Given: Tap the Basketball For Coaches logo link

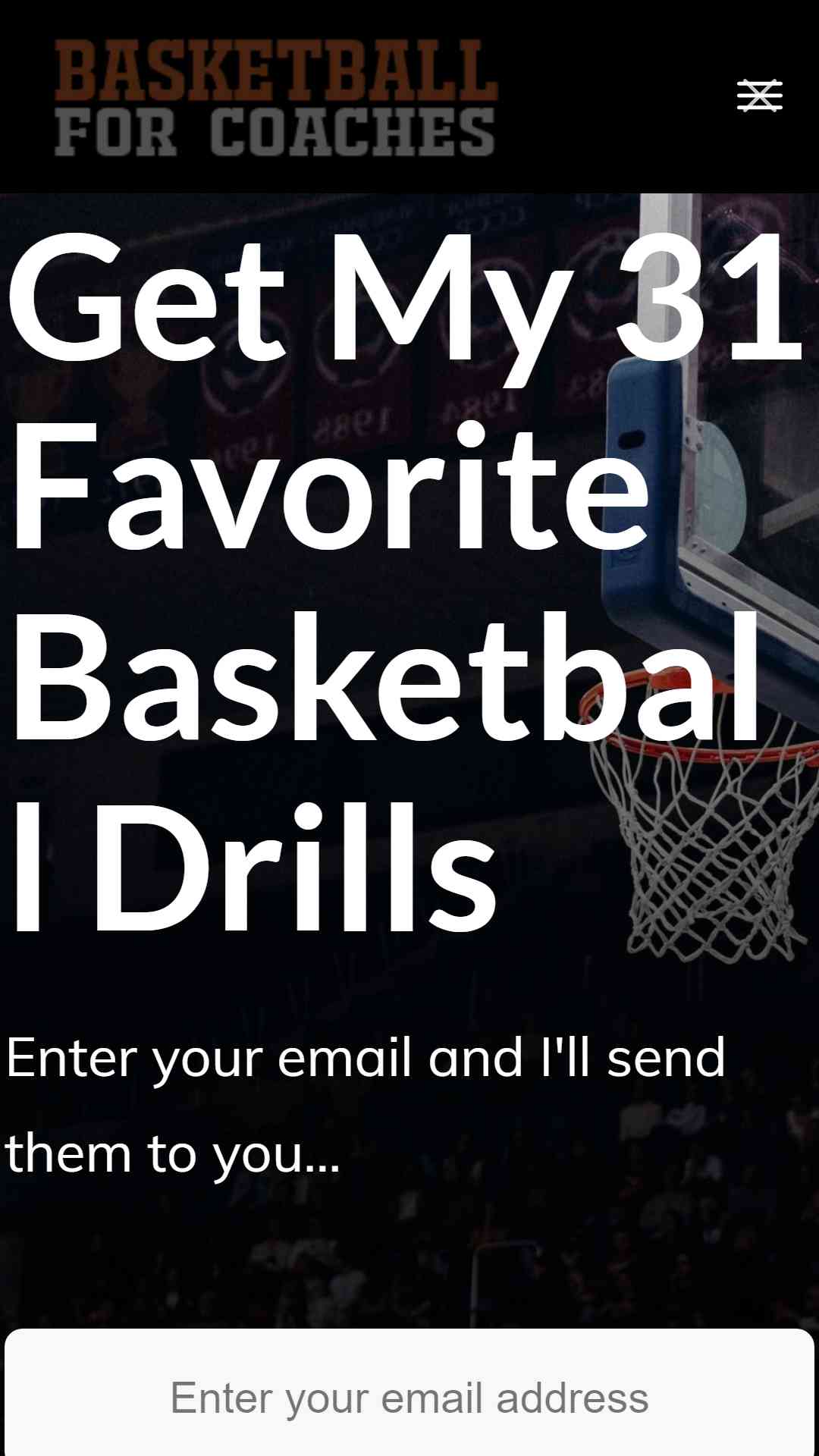Looking at the screenshot, I should [x=275, y=98].
